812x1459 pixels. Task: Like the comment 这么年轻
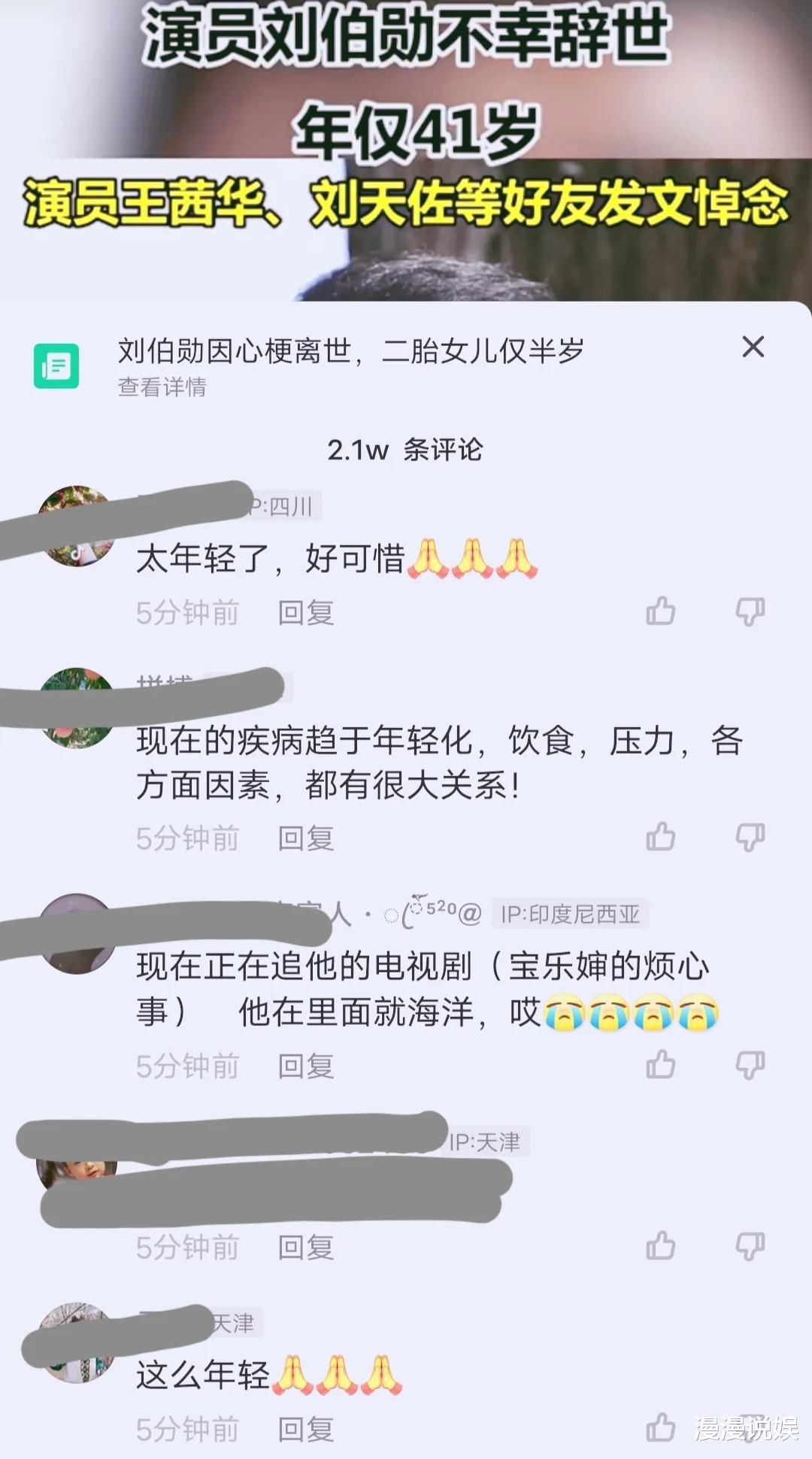coord(660,1427)
